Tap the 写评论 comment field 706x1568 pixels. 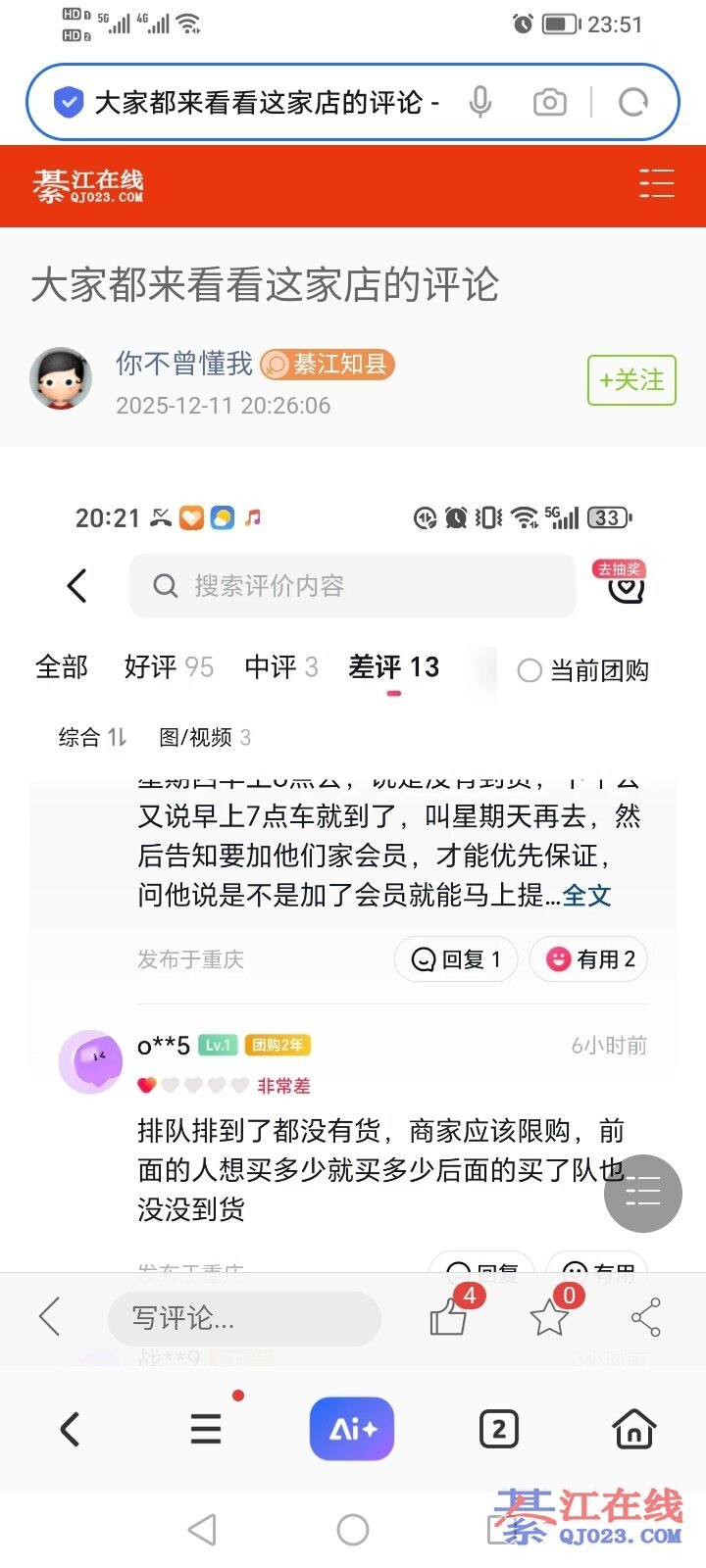tap(243, 1318)
